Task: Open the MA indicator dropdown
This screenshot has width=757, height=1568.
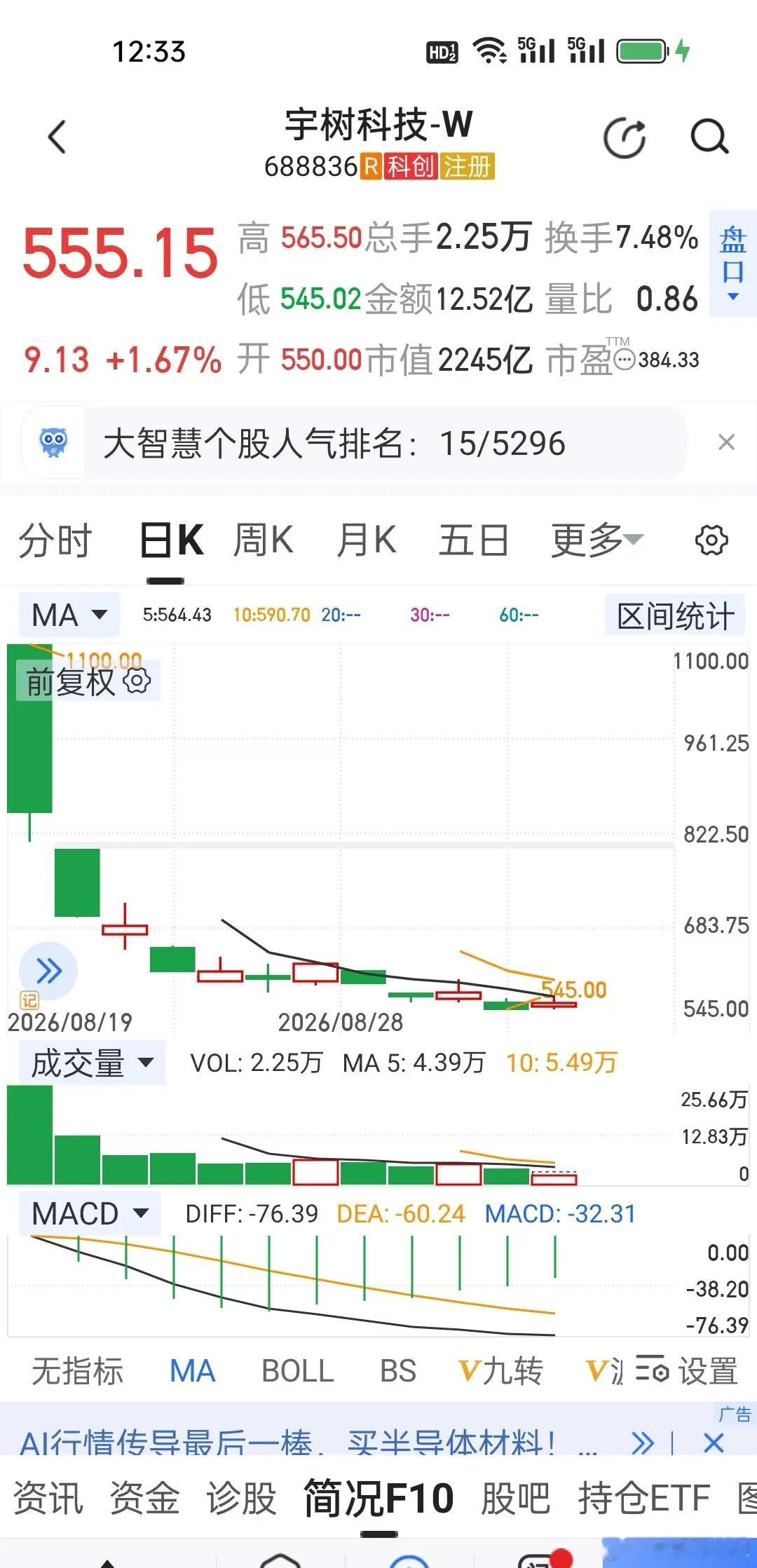Action: (x=69, y=615)
